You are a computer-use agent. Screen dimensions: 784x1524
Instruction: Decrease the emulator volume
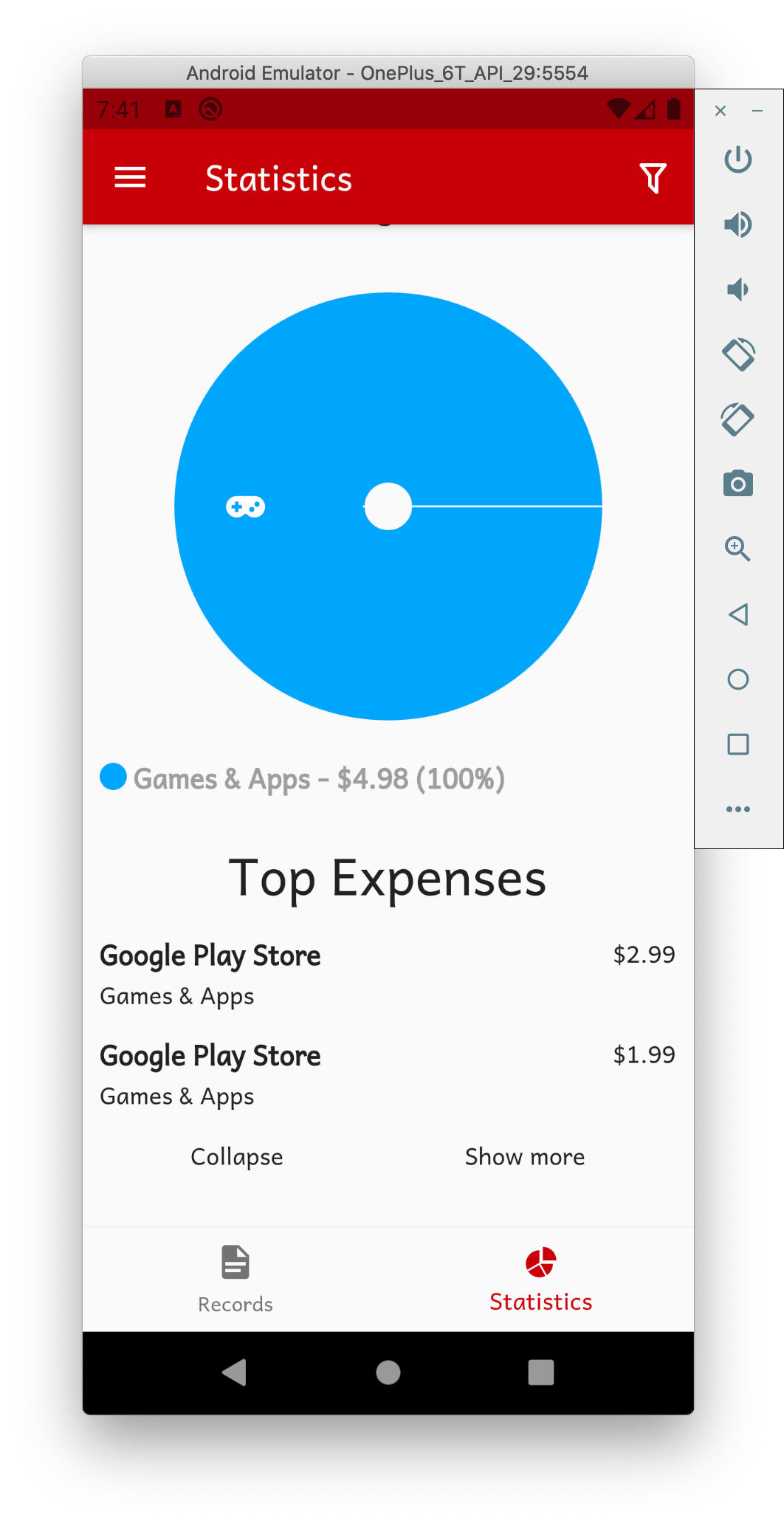pyautogui.click(x=737, y=289)
